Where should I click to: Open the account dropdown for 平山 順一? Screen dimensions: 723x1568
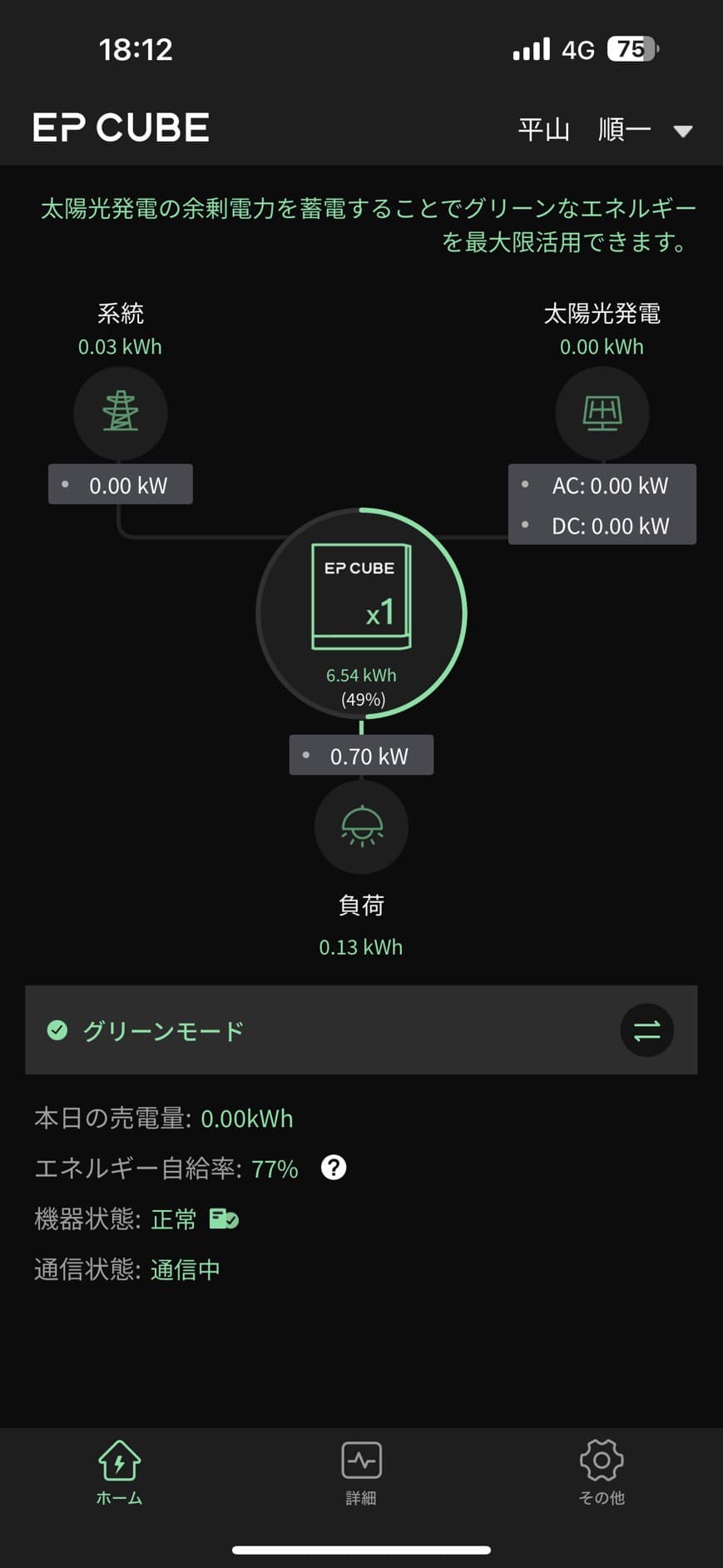[x=605, y=130]
